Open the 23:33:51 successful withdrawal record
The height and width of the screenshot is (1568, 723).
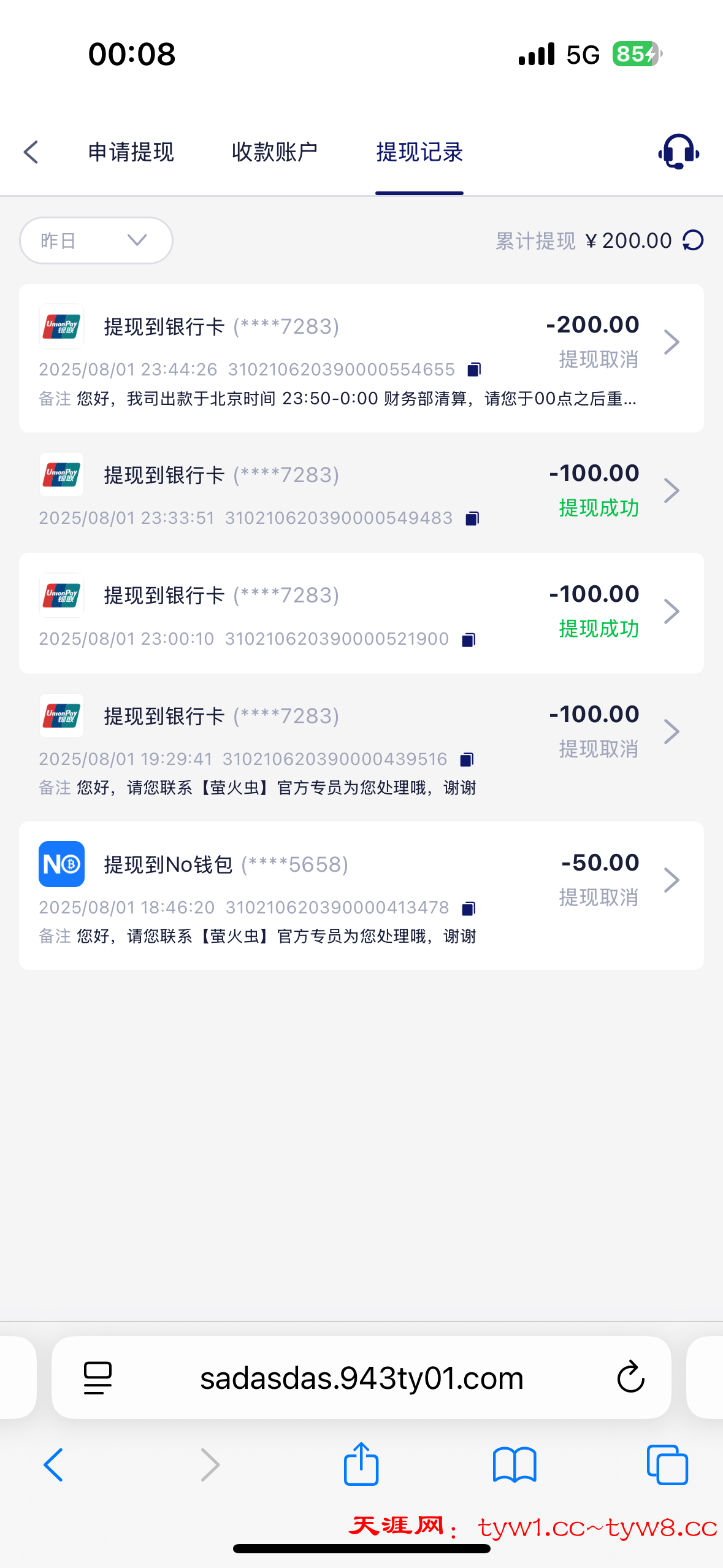click(x=671, y=491)
